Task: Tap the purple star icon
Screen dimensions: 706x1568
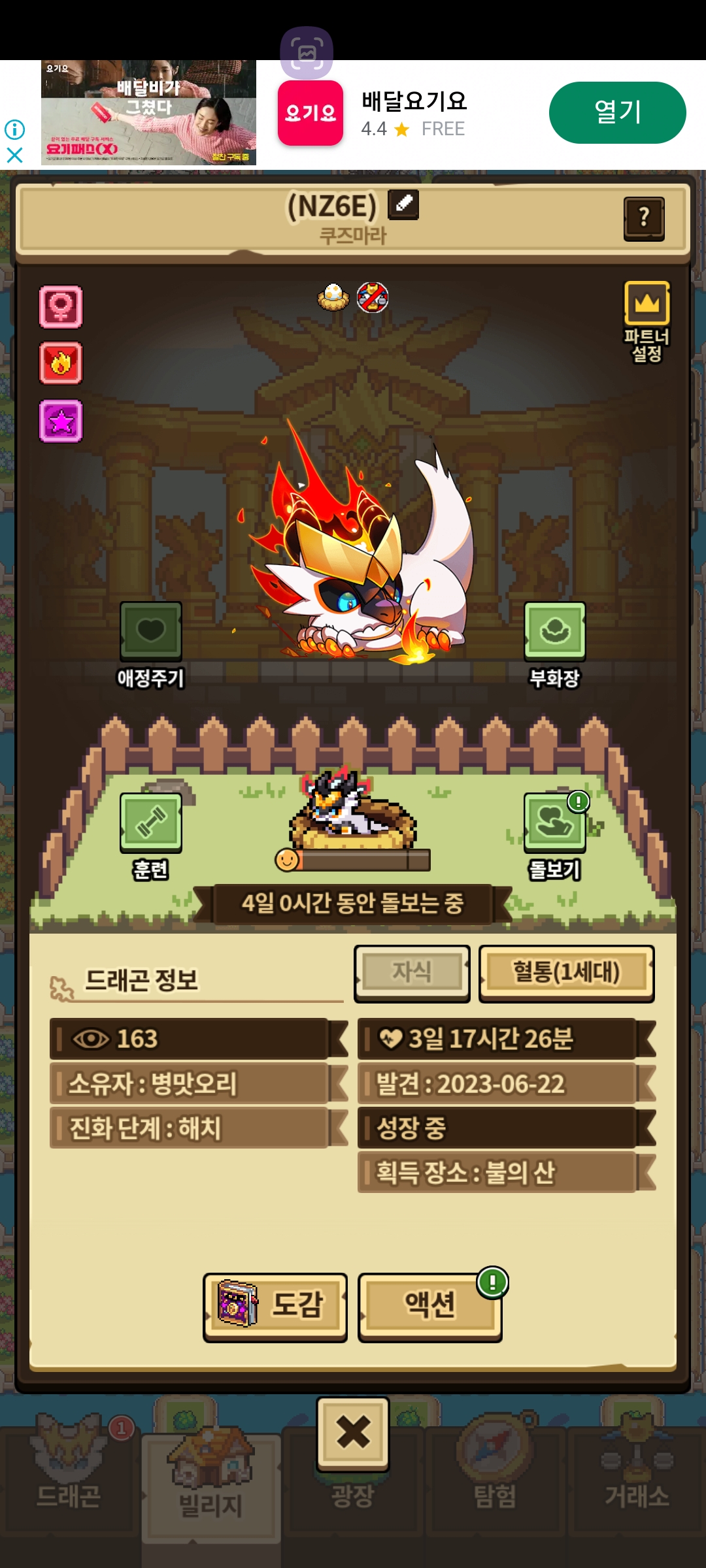Action: 61,421
